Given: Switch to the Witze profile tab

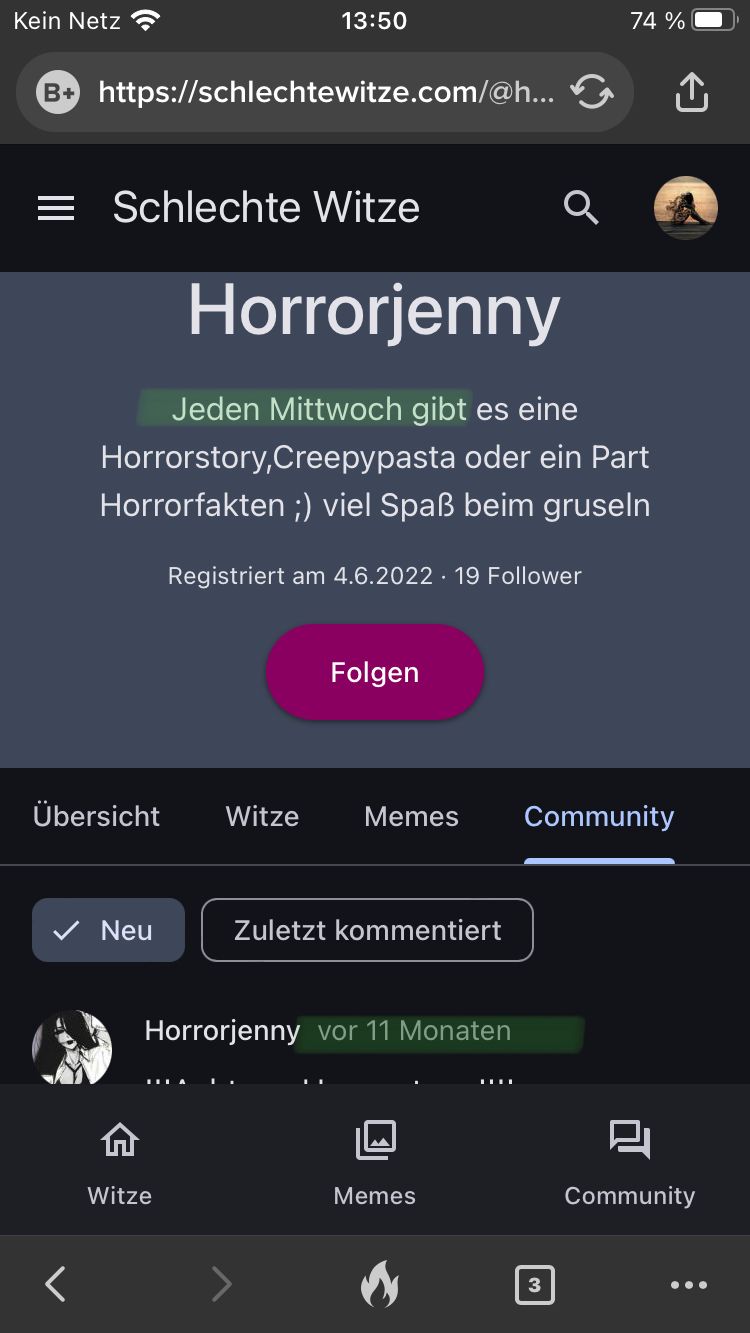Looking at the screenshot, I should (262, 816).
